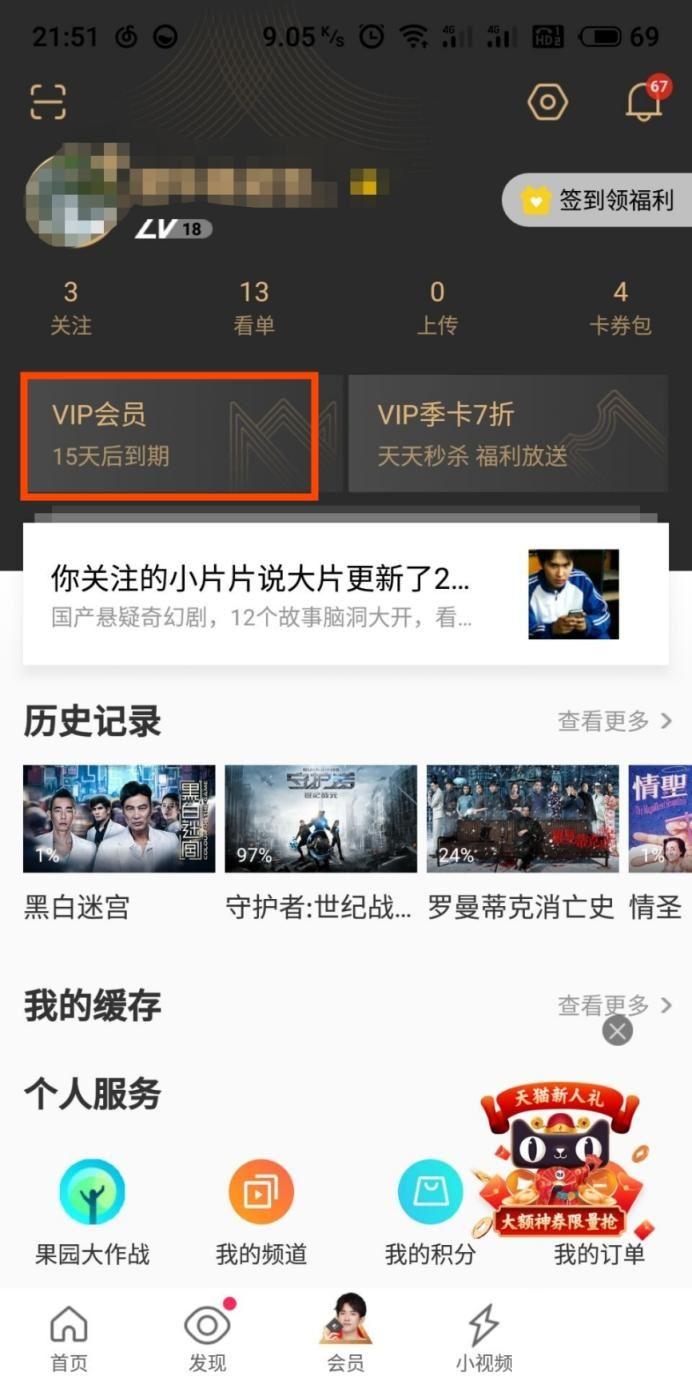The width and height of the screenshot is (692, 1384).
Task: Tap 签到领福利 check-in button
Action: [x=599, y=200]
